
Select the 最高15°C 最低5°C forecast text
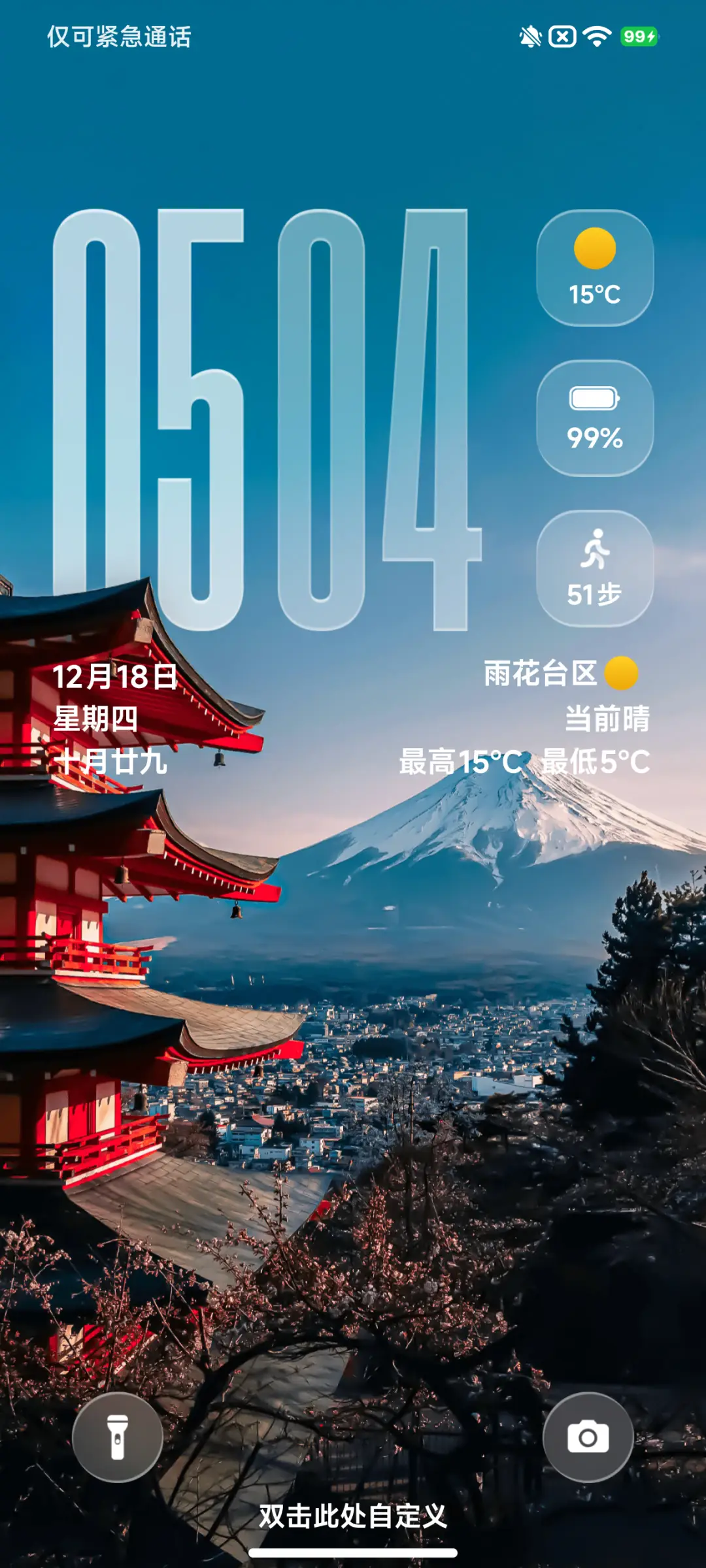click(x=523, y=761)
